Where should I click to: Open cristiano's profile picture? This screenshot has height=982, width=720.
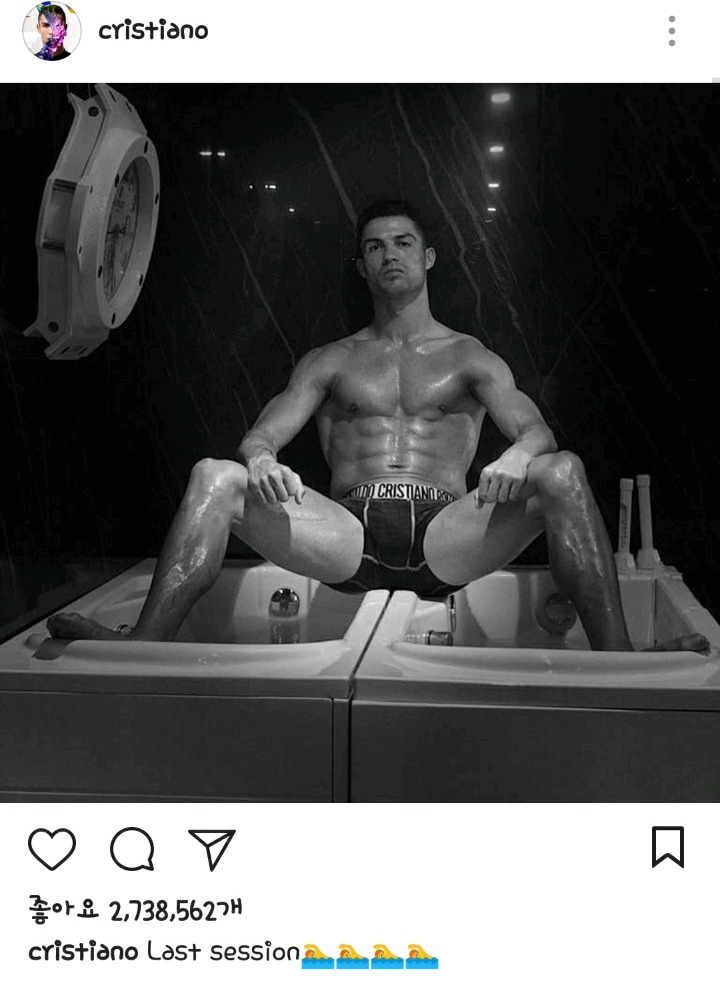tap(51, 31)
